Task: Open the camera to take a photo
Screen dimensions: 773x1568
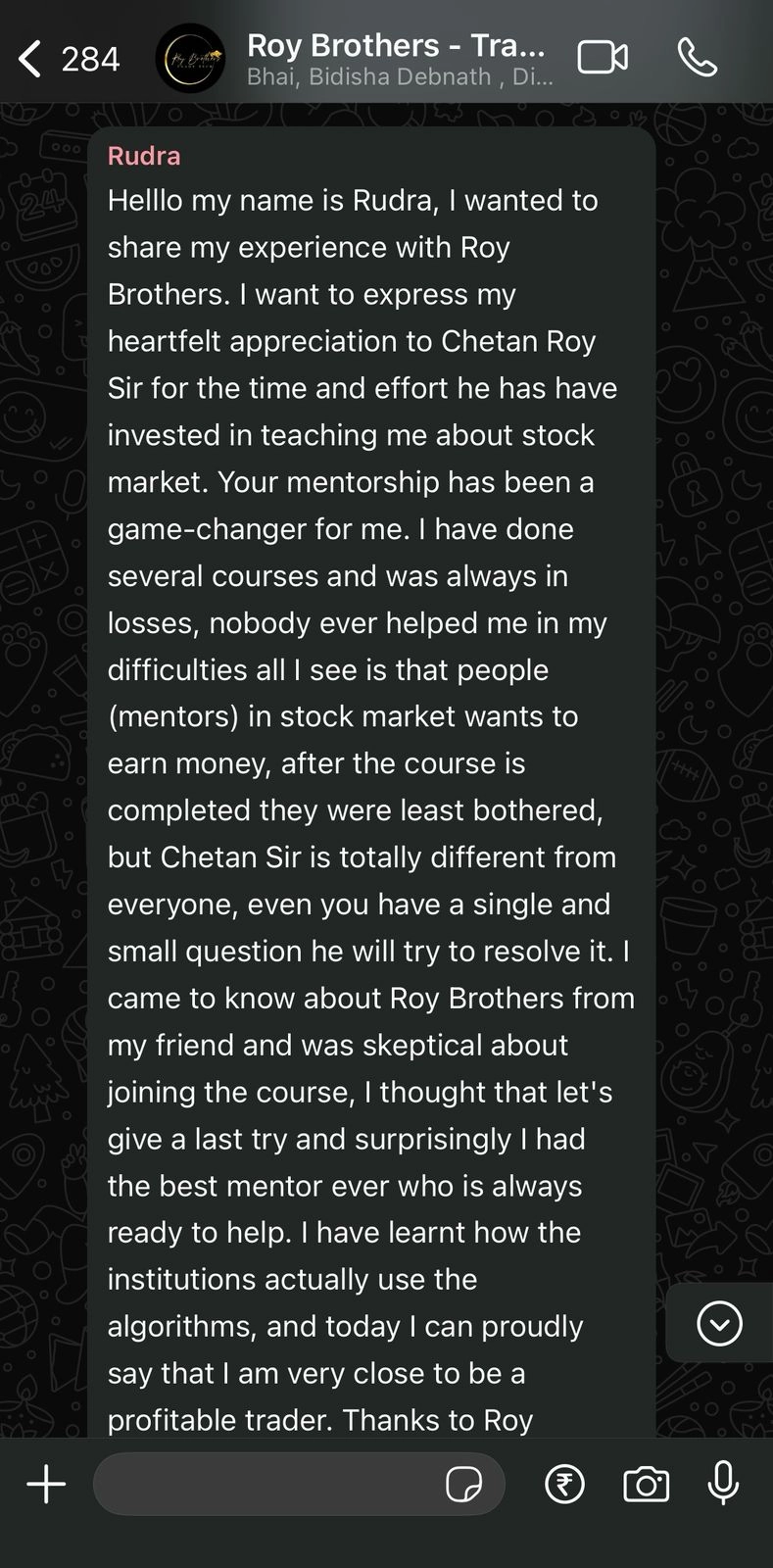Action: pyautogui.click(x=646, y=1485)
